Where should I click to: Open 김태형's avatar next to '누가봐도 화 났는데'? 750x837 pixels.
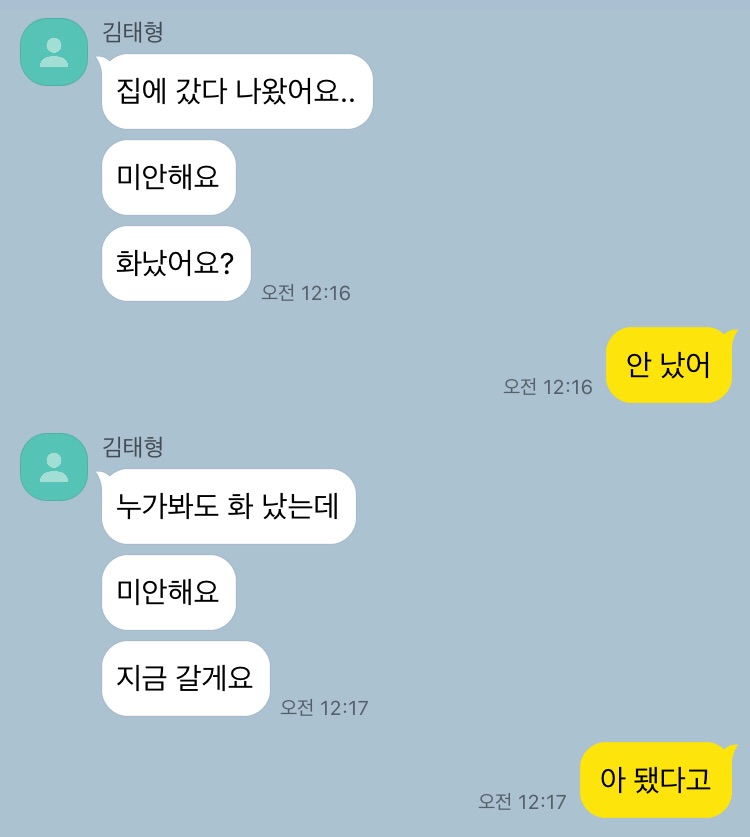(54, 467)
